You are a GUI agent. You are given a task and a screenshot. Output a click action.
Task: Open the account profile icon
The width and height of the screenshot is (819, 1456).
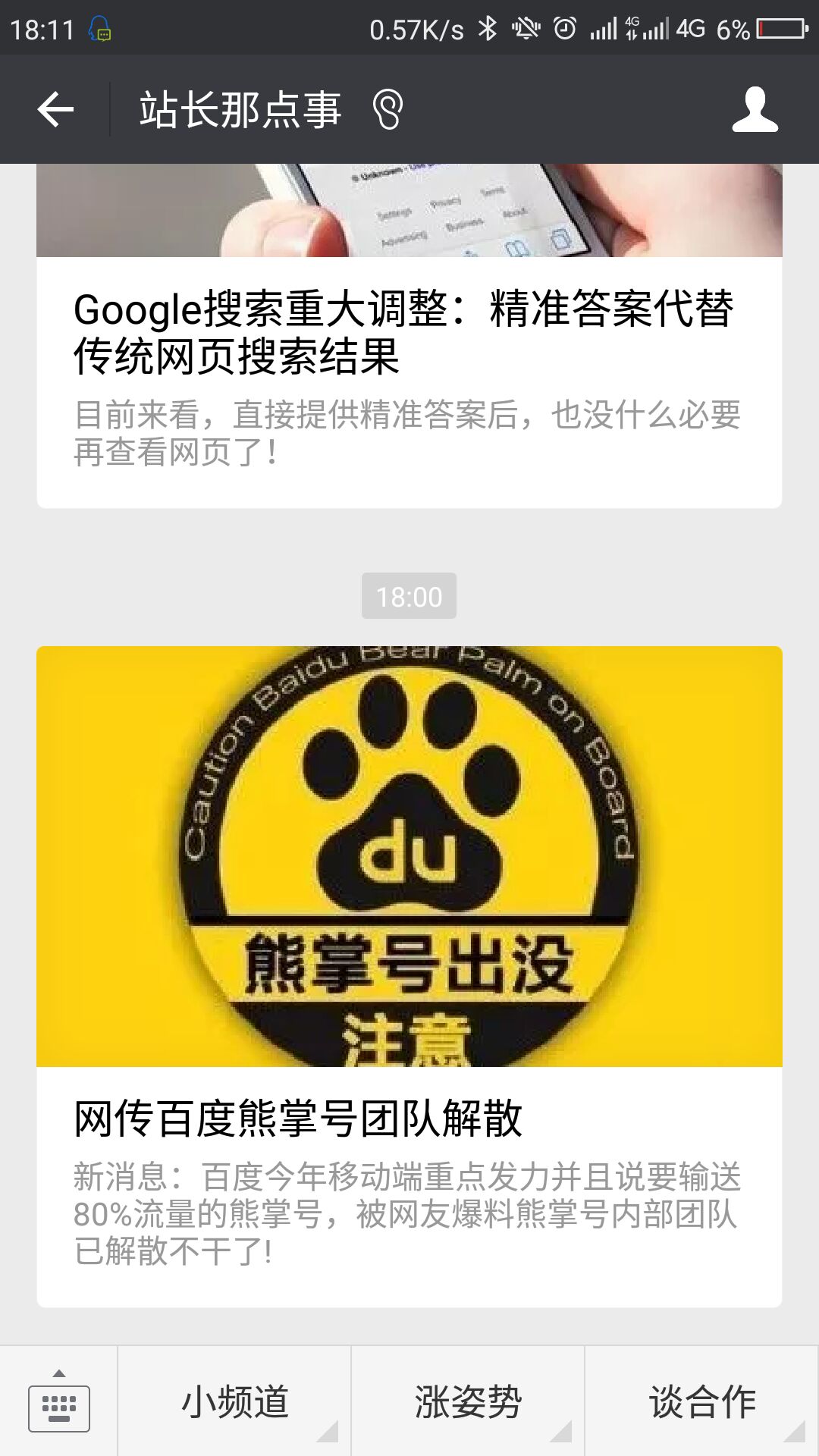(755, 110)
